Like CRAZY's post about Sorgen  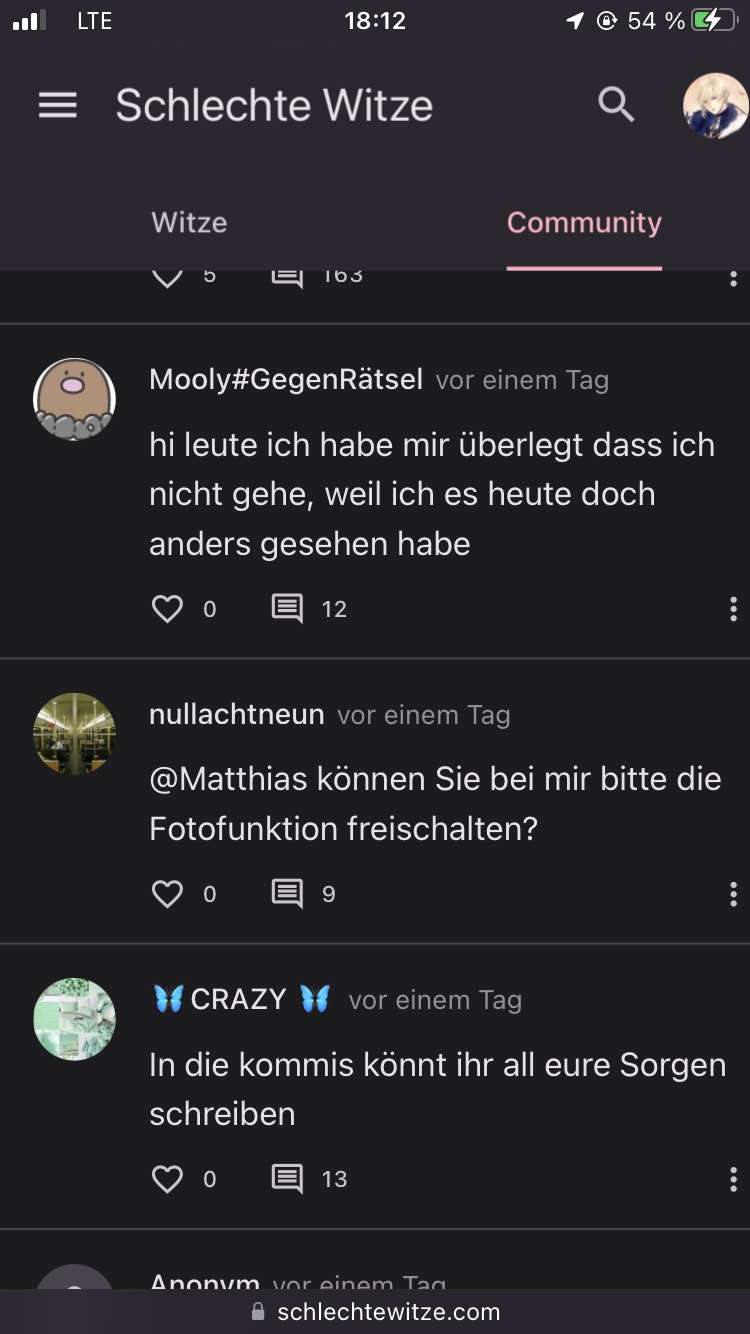pos(167,1179)
